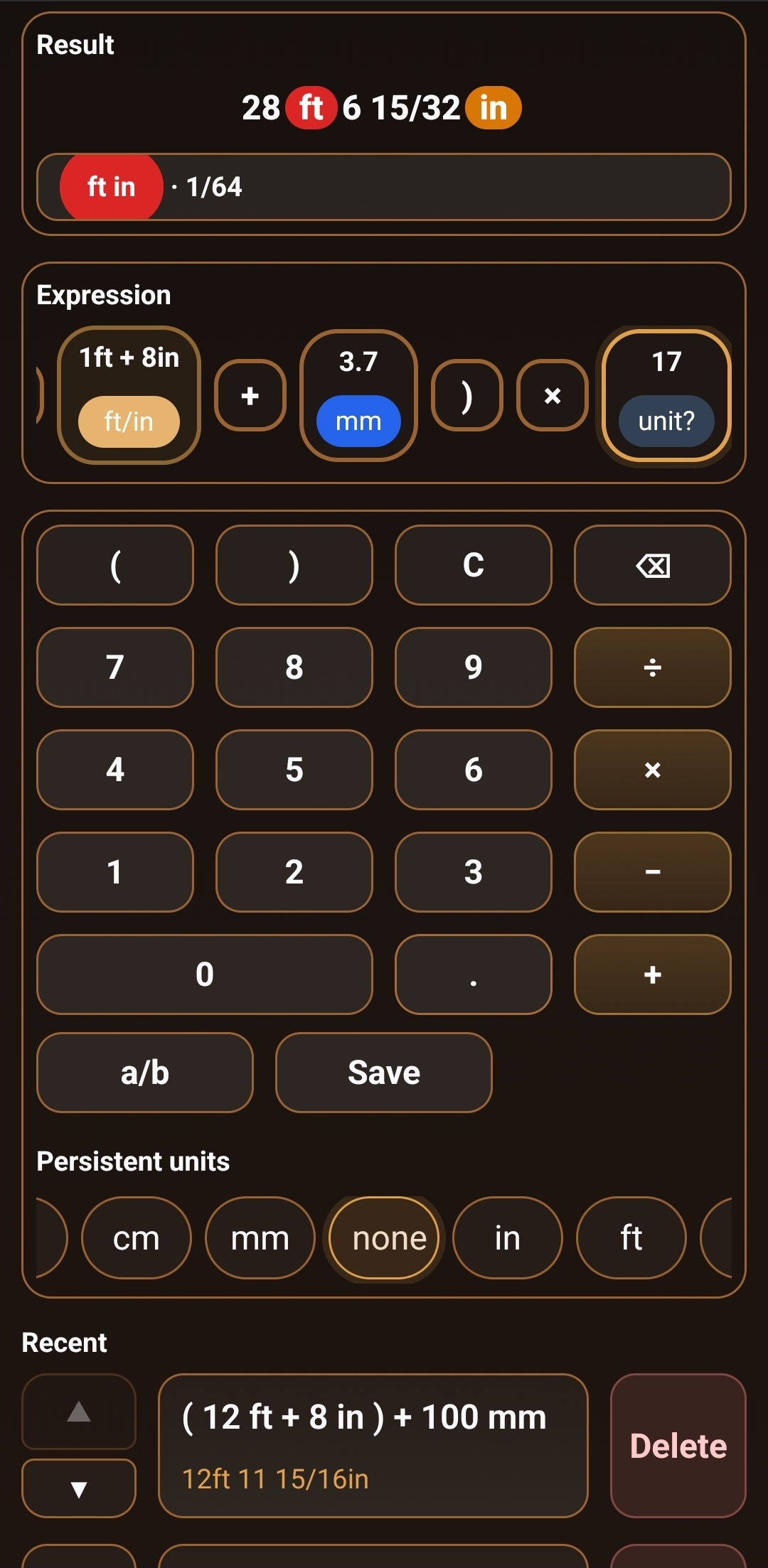Open the ft in unit chip below Result
This screenshot has width=768, height=1568.
[110, 187]
